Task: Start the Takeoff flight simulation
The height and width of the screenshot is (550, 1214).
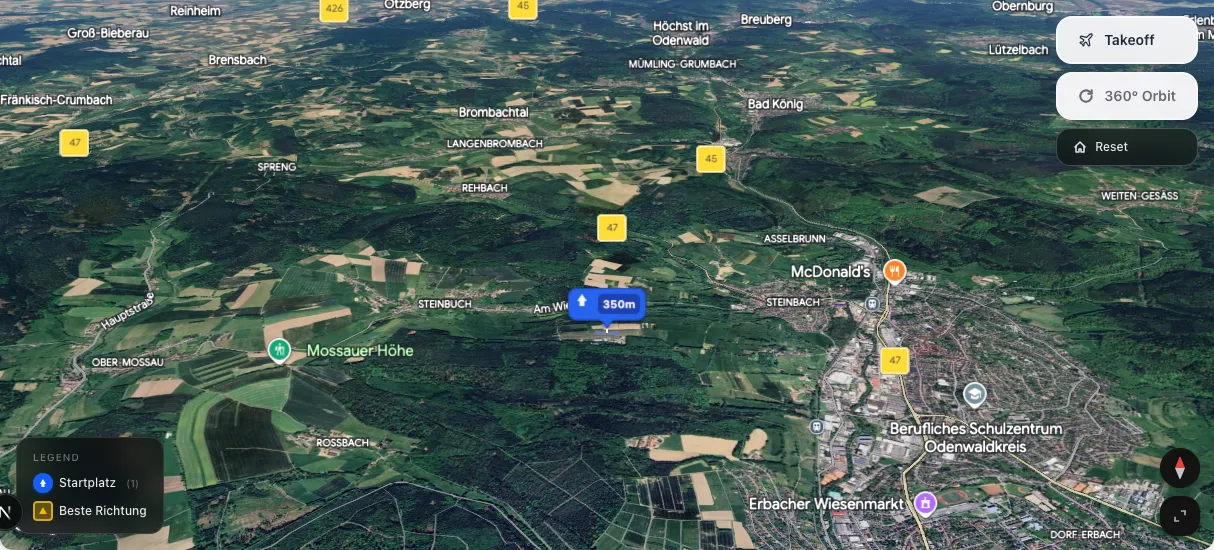Action: tap(1127, 40)
